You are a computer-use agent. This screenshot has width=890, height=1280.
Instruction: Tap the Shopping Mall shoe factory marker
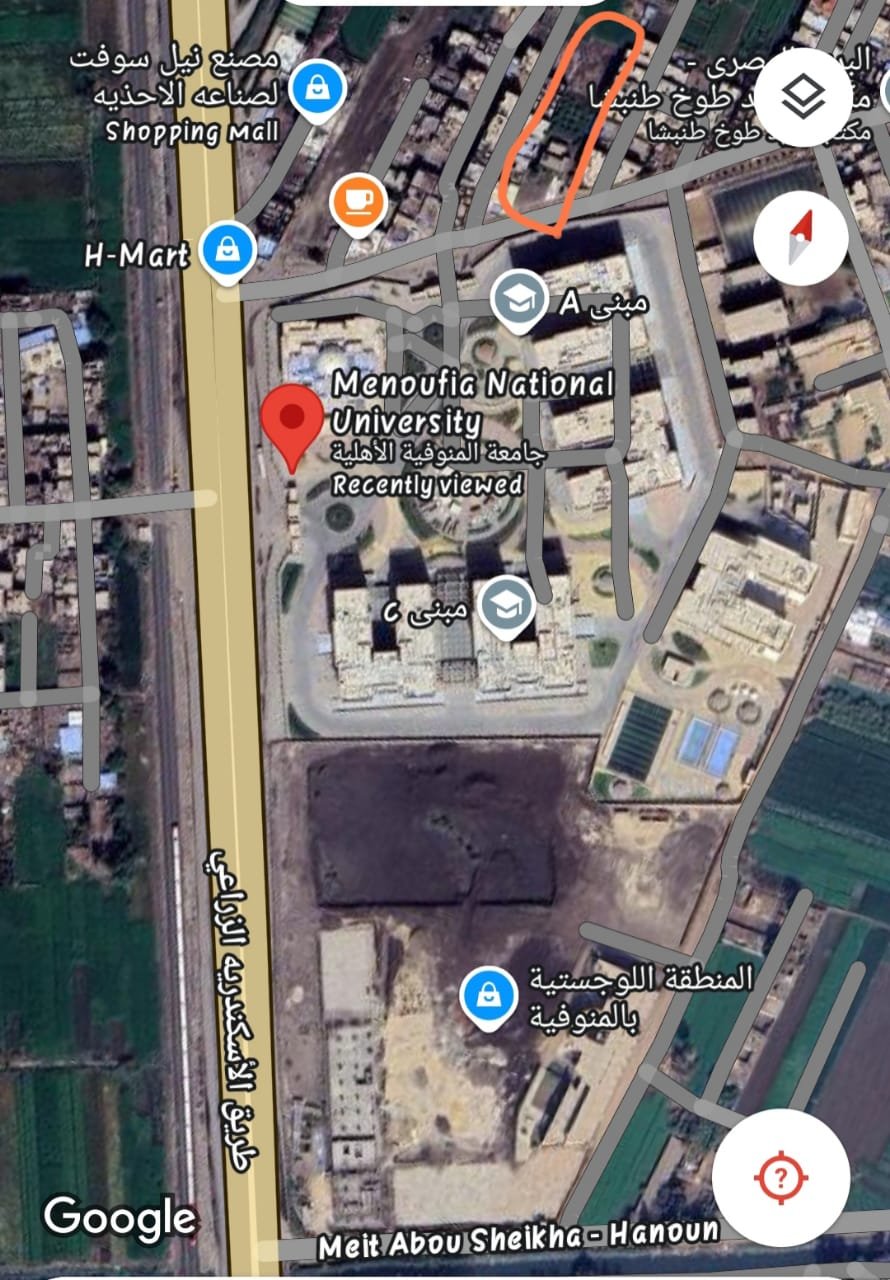point(317,91)
